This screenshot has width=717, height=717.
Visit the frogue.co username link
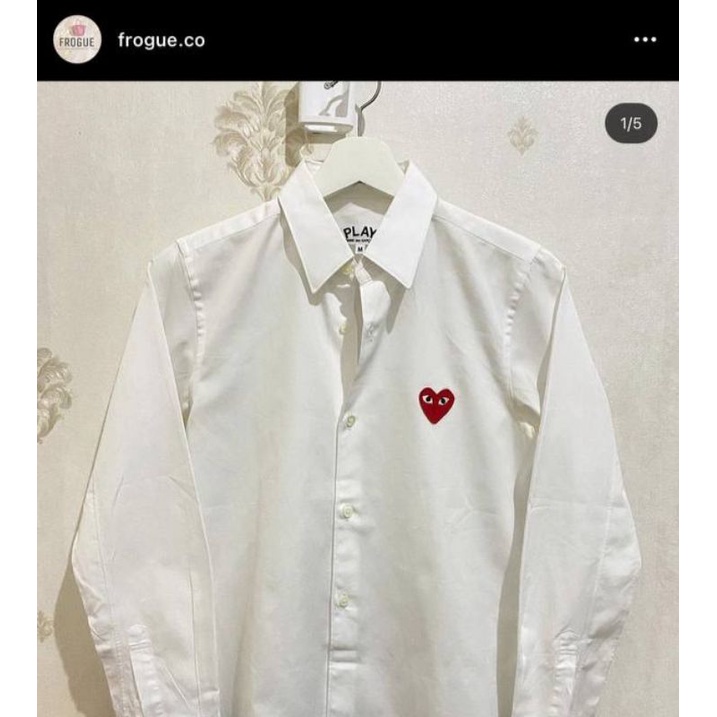[x=161, y=40]
